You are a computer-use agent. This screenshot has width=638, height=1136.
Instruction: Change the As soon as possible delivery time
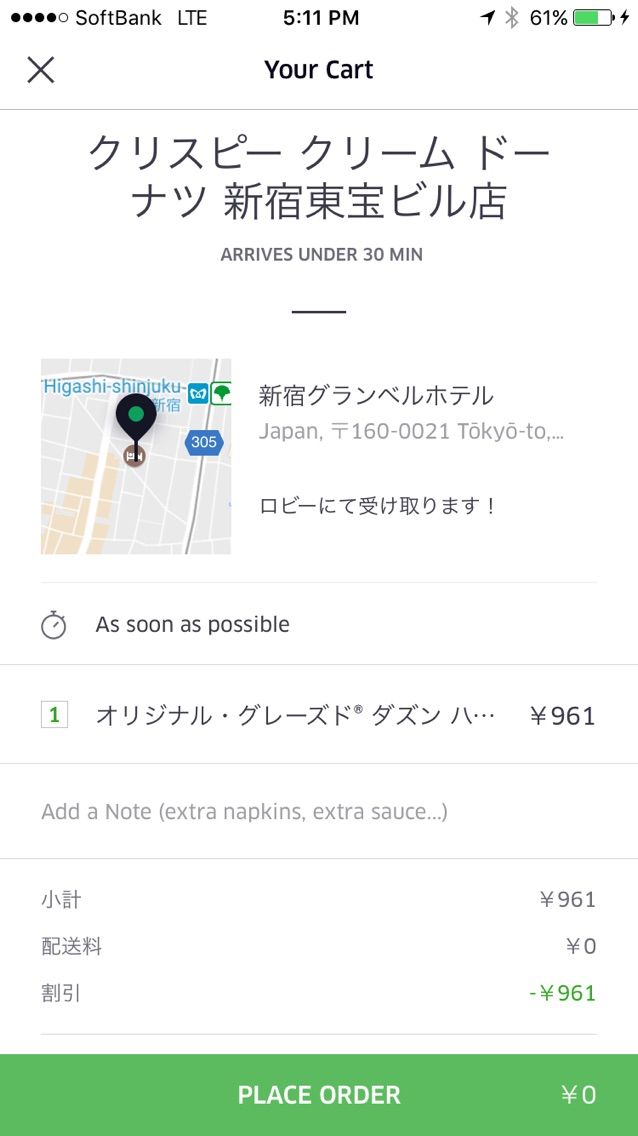pyautogui.click(x=192, y=625)
